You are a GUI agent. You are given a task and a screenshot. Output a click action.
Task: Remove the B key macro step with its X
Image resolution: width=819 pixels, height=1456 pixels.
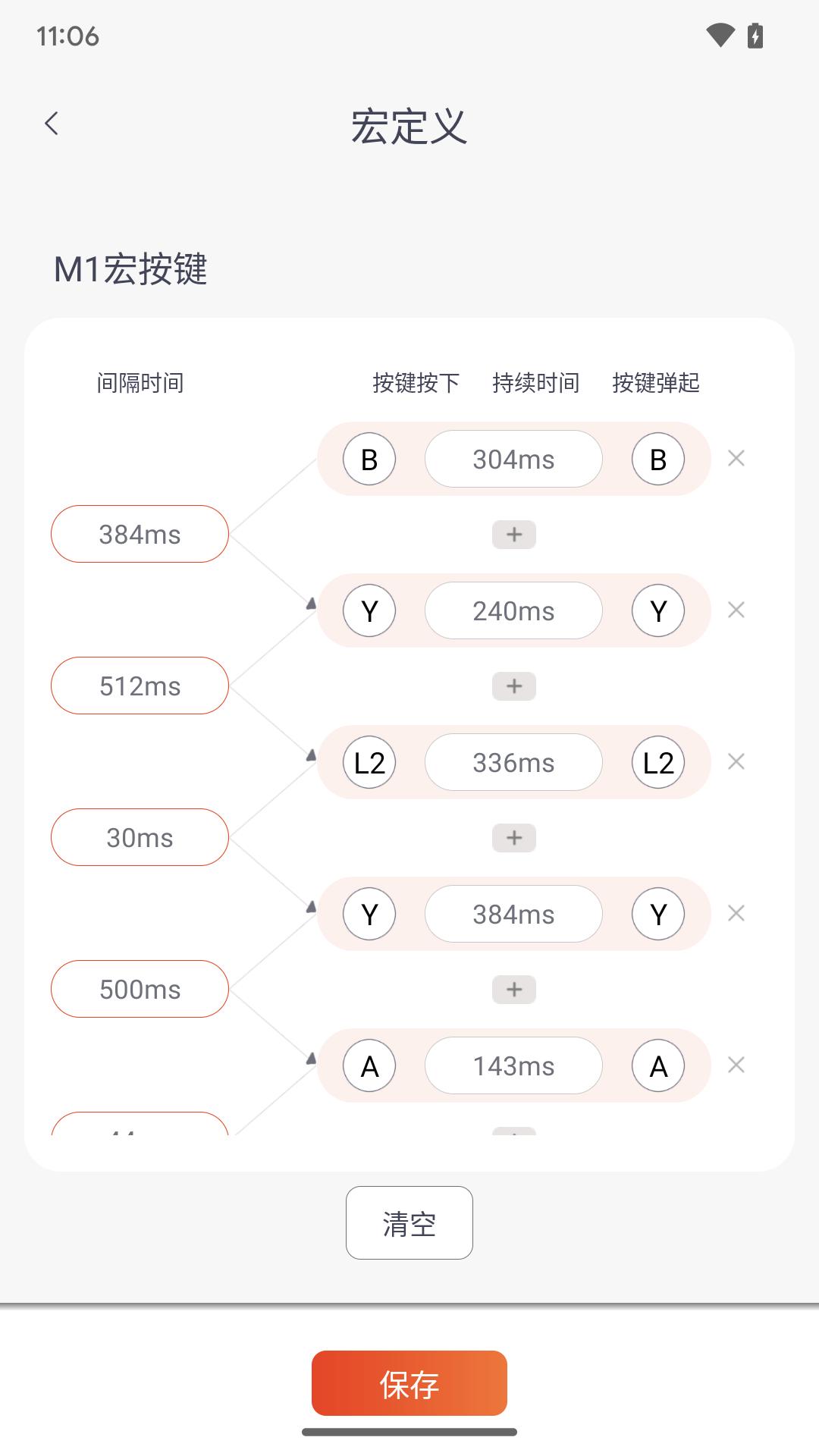point(736,459)
